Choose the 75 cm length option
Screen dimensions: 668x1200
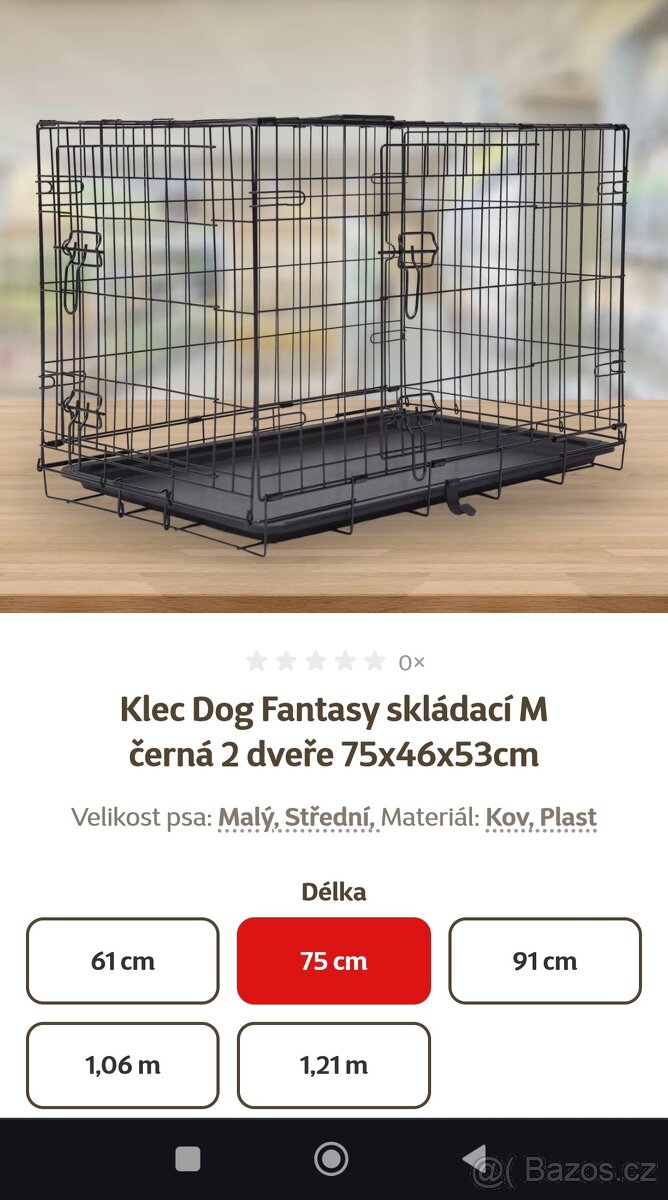(333, 961)
